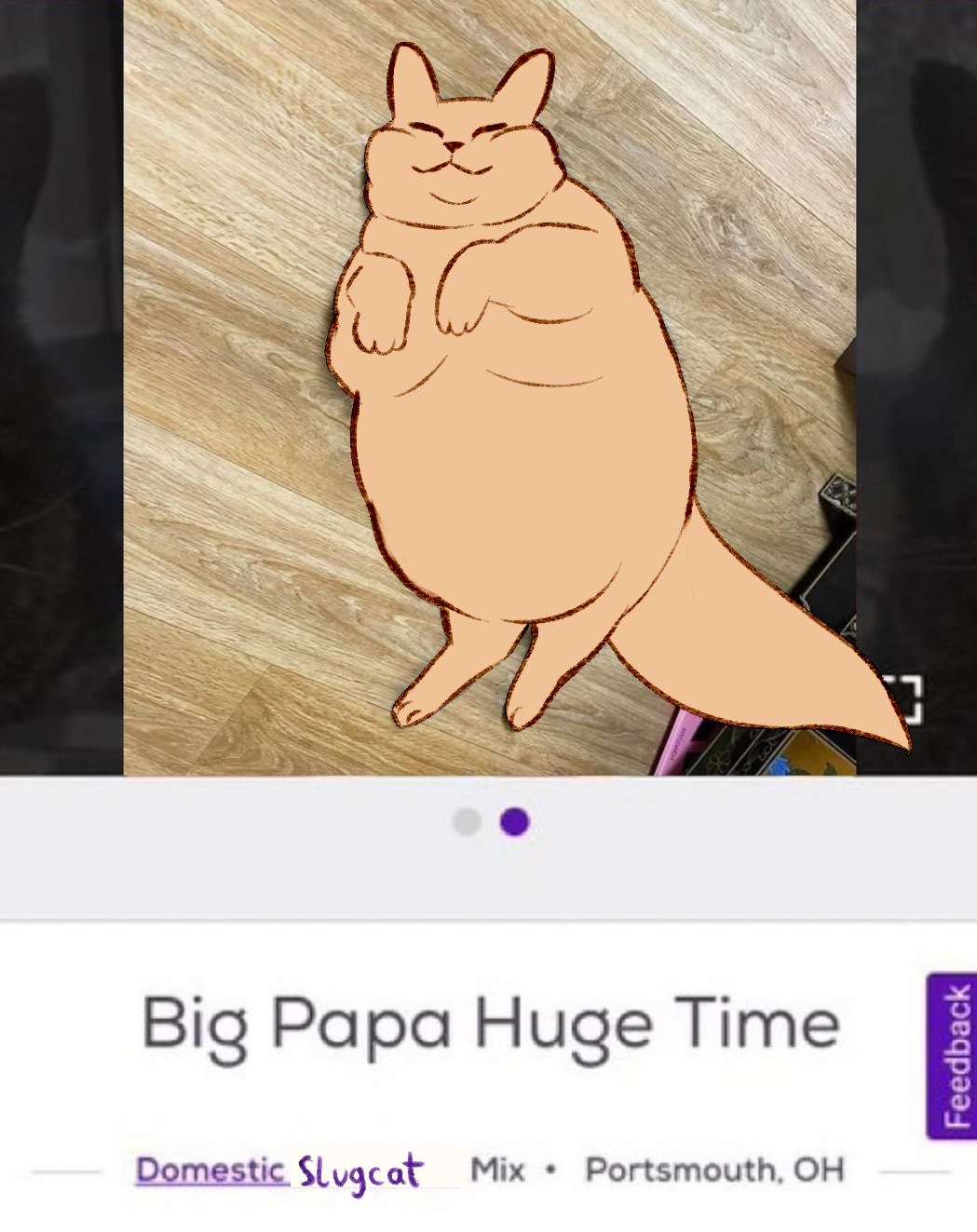Open the Feedback side tab
The image size is (977, 1232).
pos(951,1055)
